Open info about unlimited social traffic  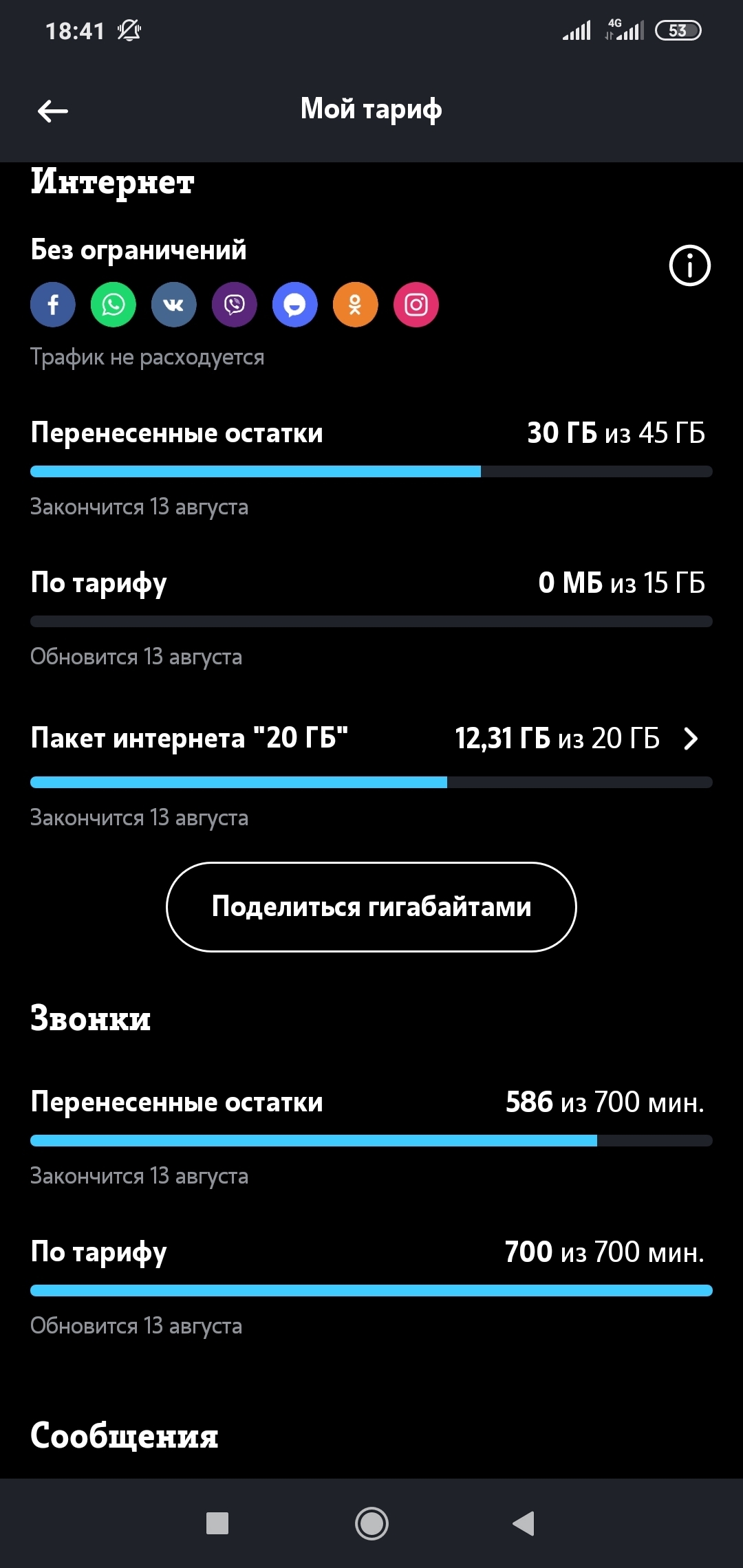click(x=689, y=265)
